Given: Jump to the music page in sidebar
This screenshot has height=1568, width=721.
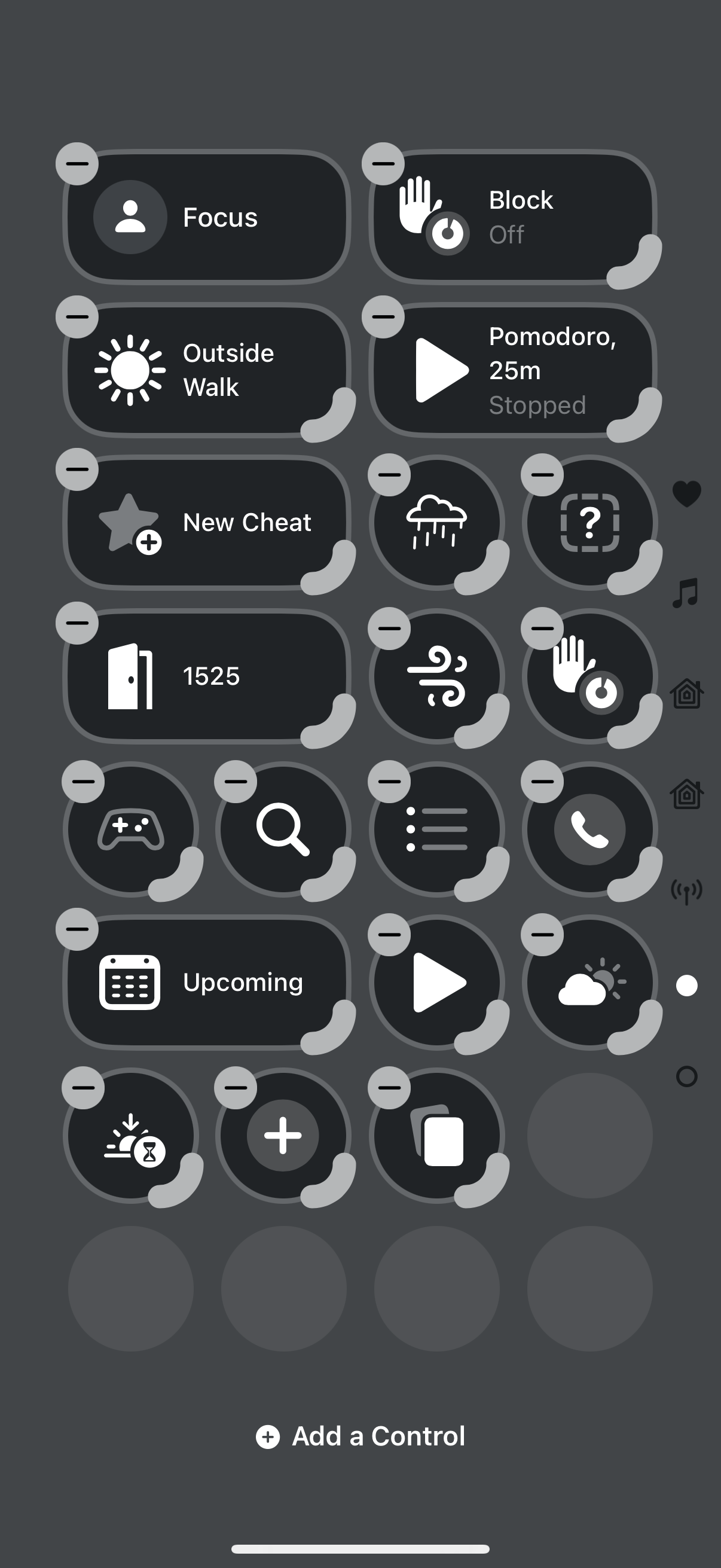Looking at the screenshot, I should (x=686, y=593).
